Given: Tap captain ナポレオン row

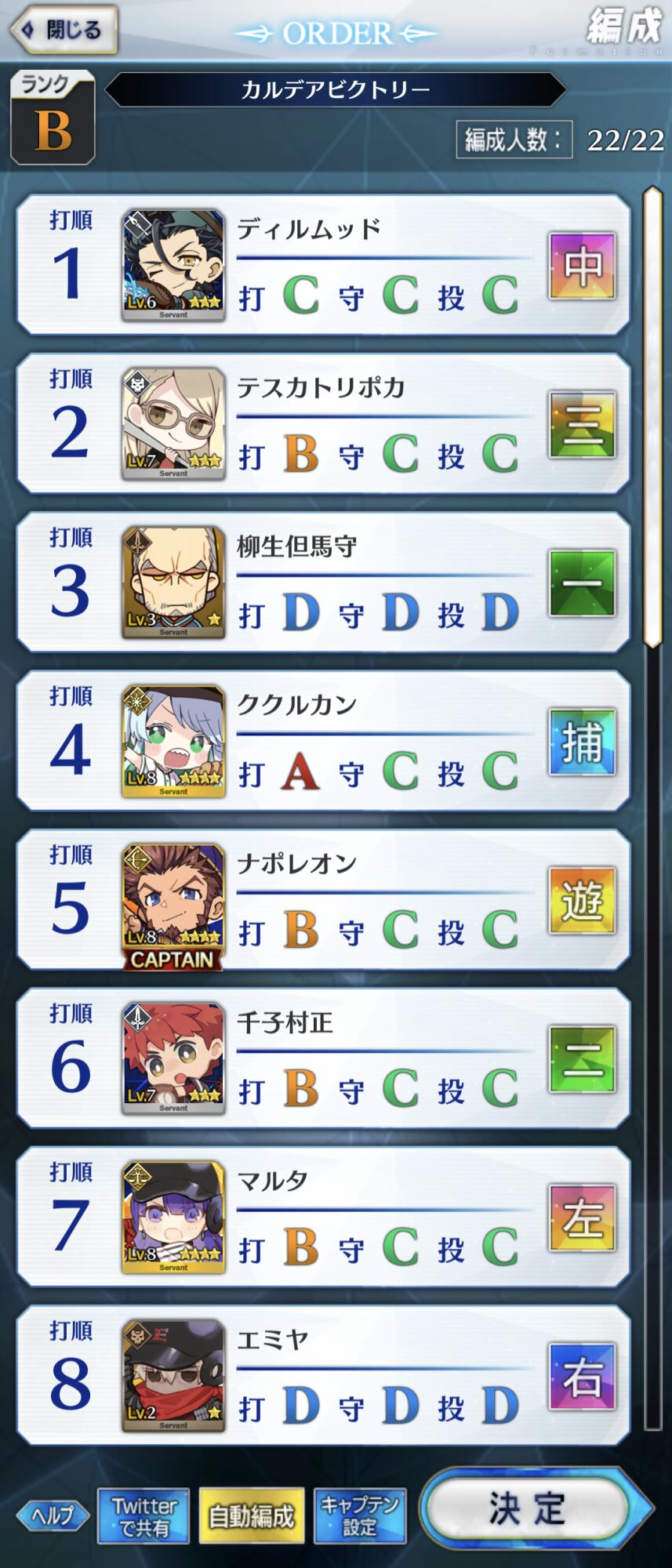Looking at the screenshot, I should (323, 899).
